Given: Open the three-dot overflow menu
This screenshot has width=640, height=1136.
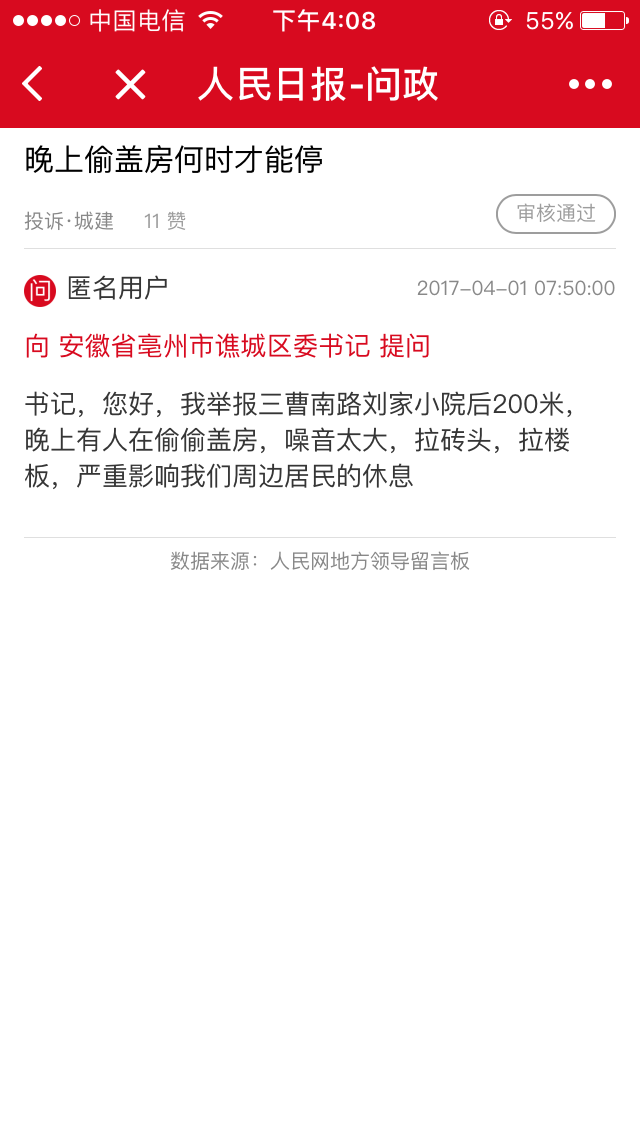Looking at the screenshot, I should coord(590,84).
